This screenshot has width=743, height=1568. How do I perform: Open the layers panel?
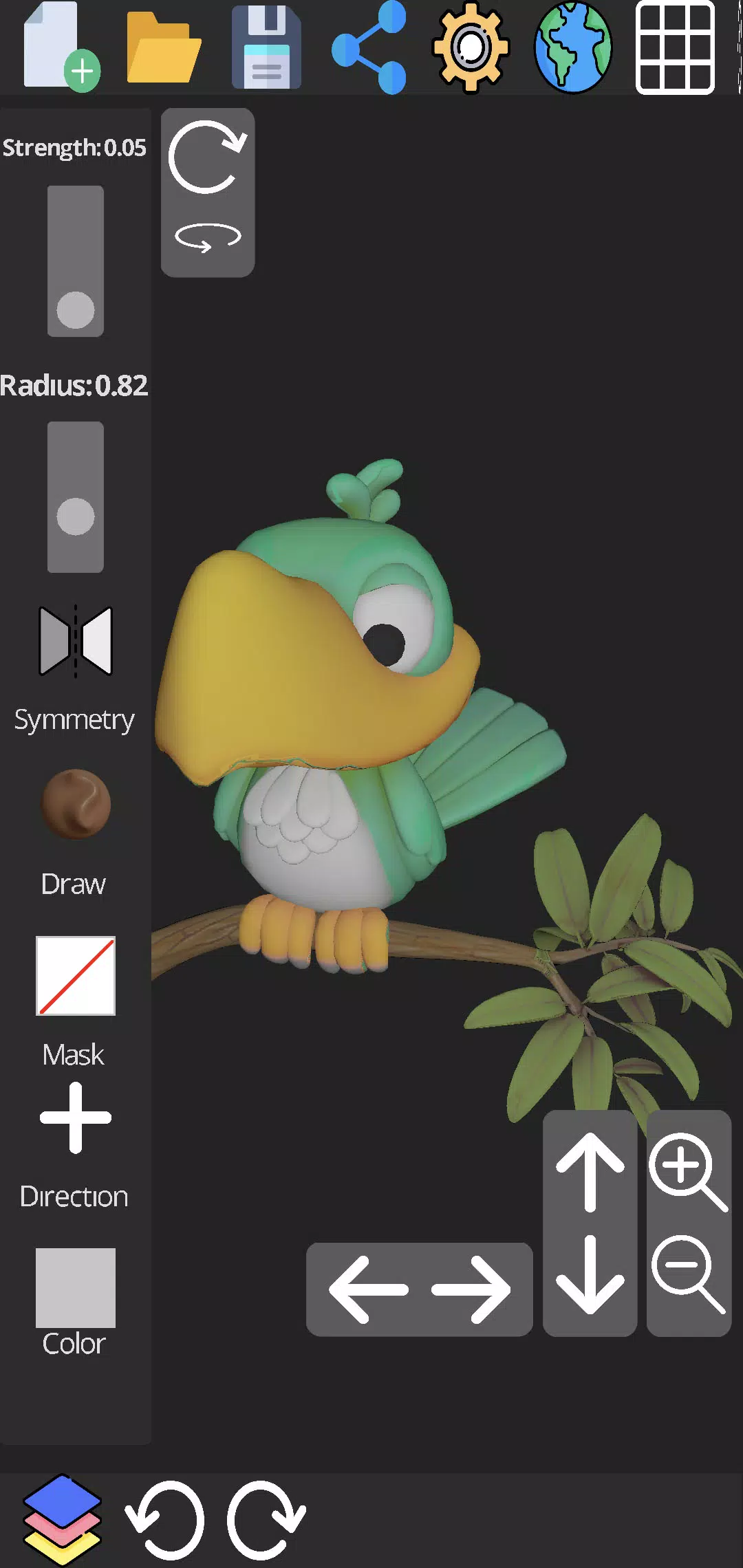click(x=62, y=1520)
